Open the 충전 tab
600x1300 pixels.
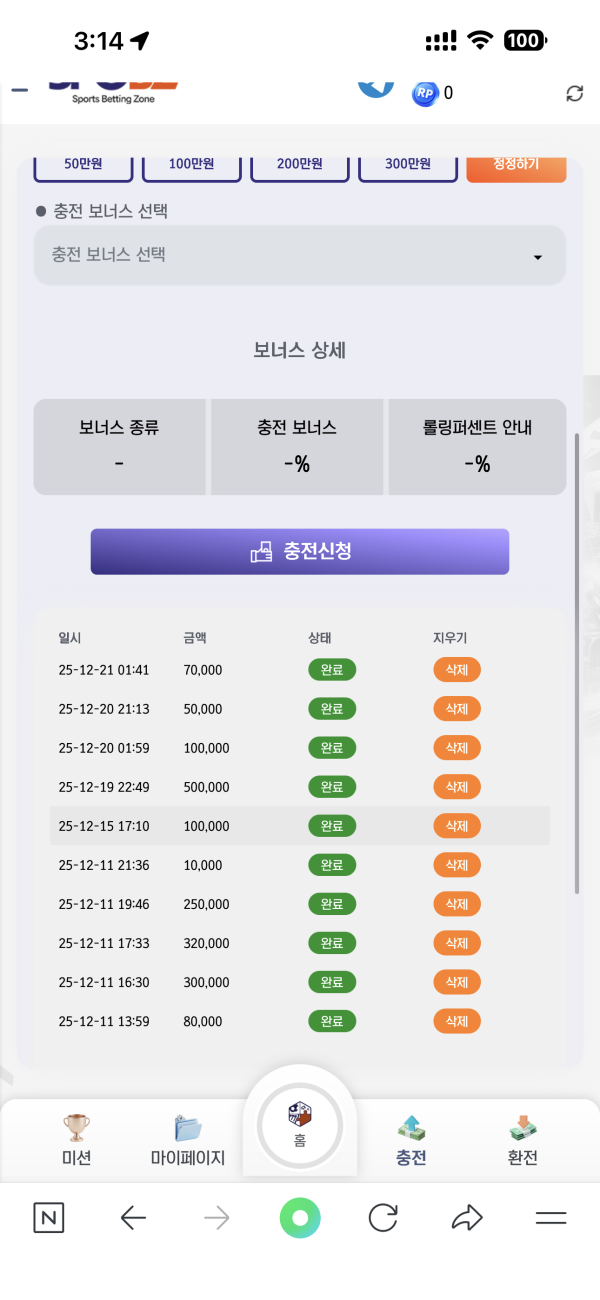[411, 1141]
